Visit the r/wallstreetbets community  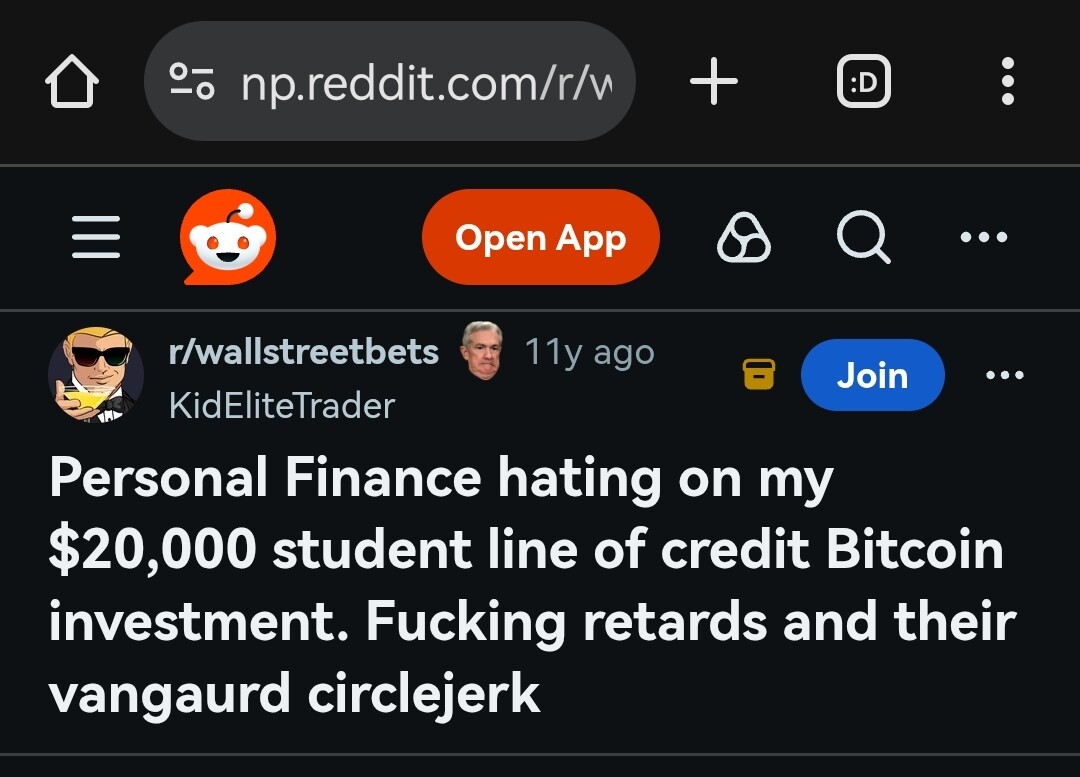pyautogui.click(x=304, y=352)
